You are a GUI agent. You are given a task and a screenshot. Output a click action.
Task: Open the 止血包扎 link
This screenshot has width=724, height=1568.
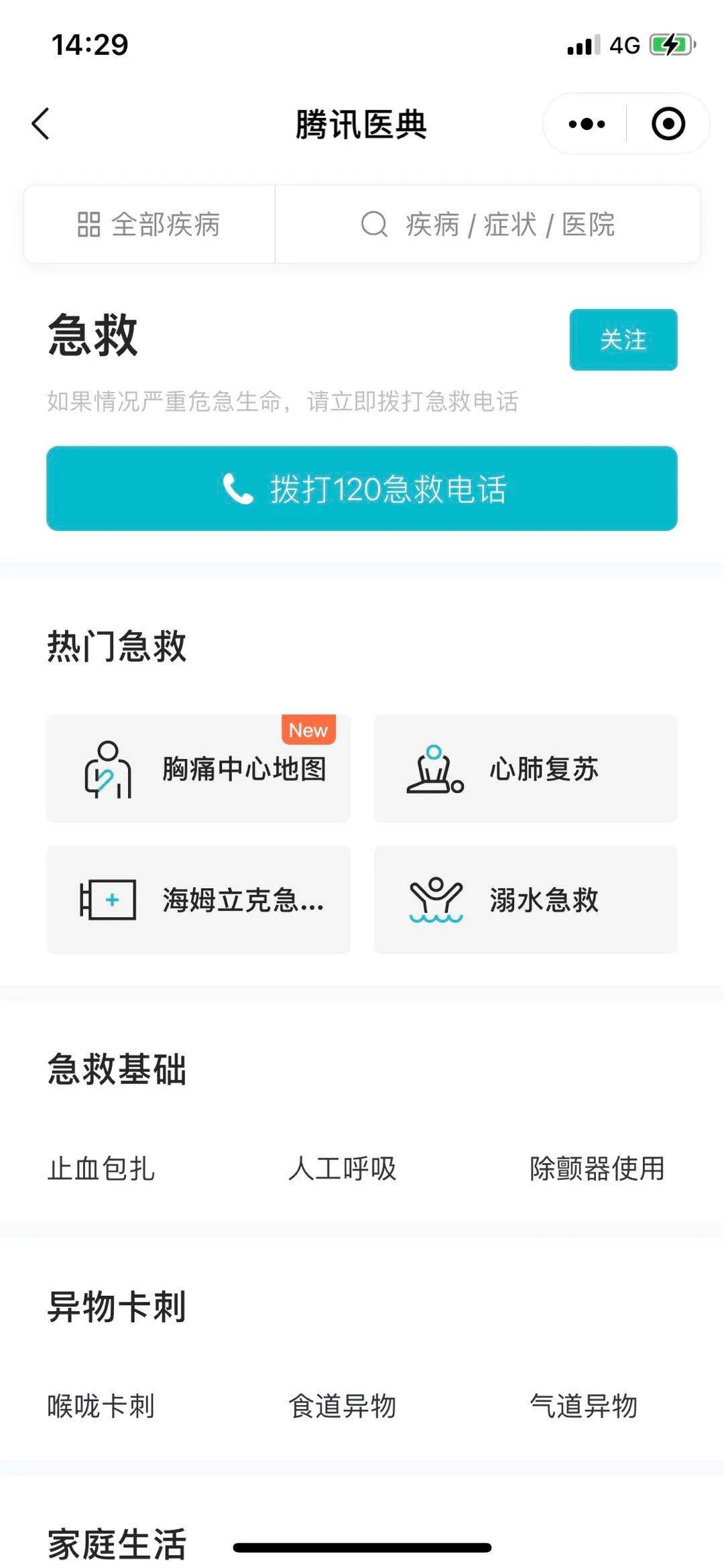(101, 1169)
